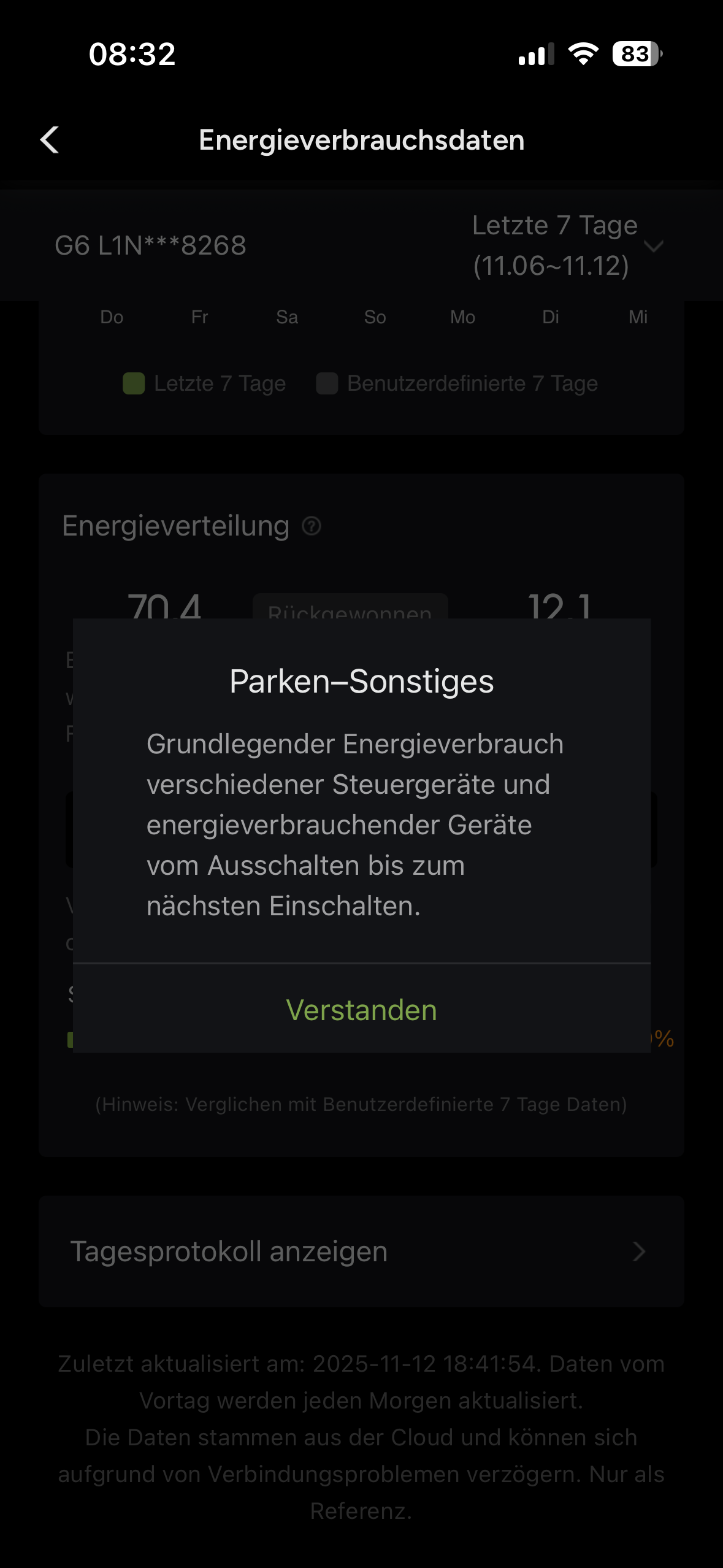
Task: Open Tagesprotokoll anzeigen
Action: 361,1251
